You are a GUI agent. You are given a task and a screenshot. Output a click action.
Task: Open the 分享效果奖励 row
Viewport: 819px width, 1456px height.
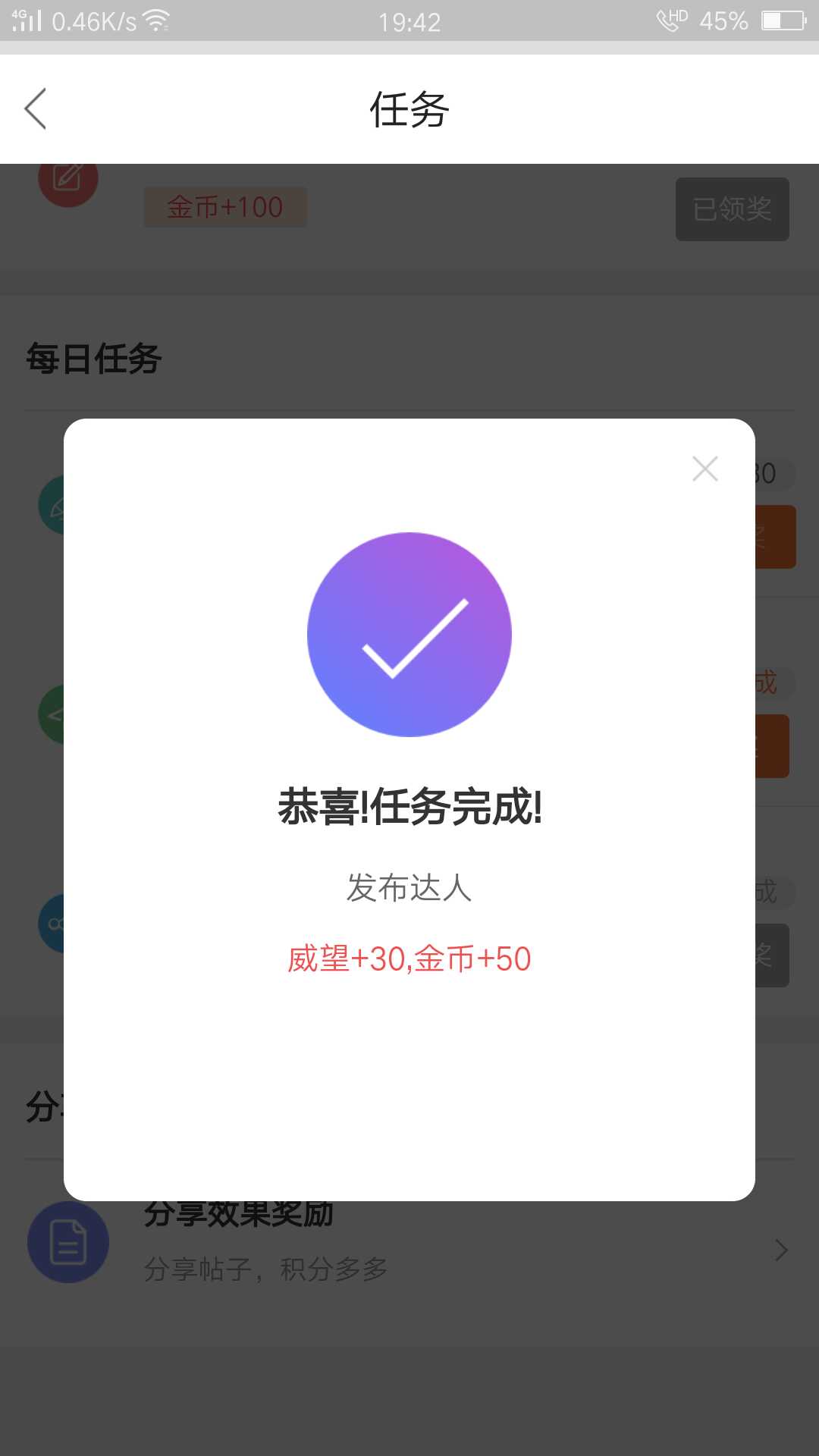(409, 1241)
